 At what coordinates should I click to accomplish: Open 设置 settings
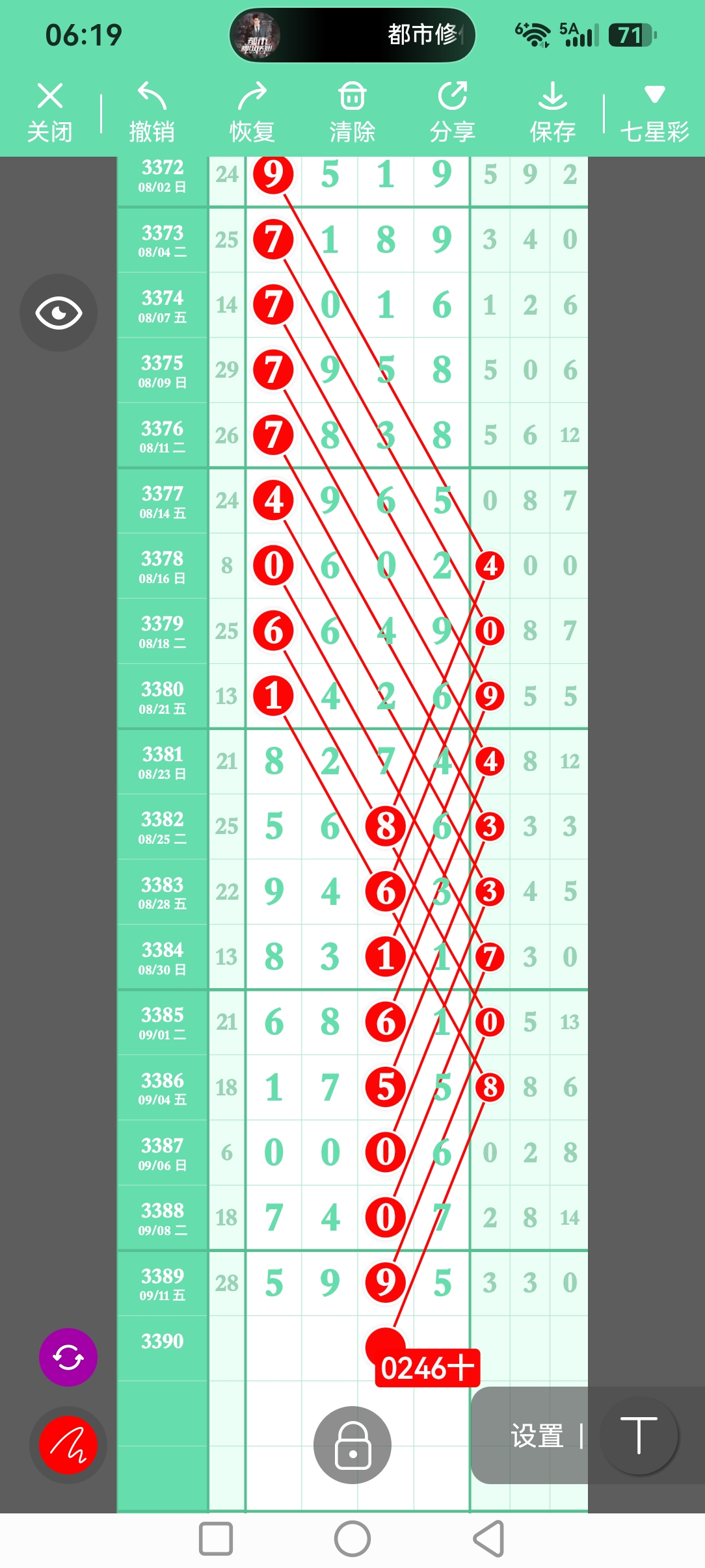point(537,1436)
